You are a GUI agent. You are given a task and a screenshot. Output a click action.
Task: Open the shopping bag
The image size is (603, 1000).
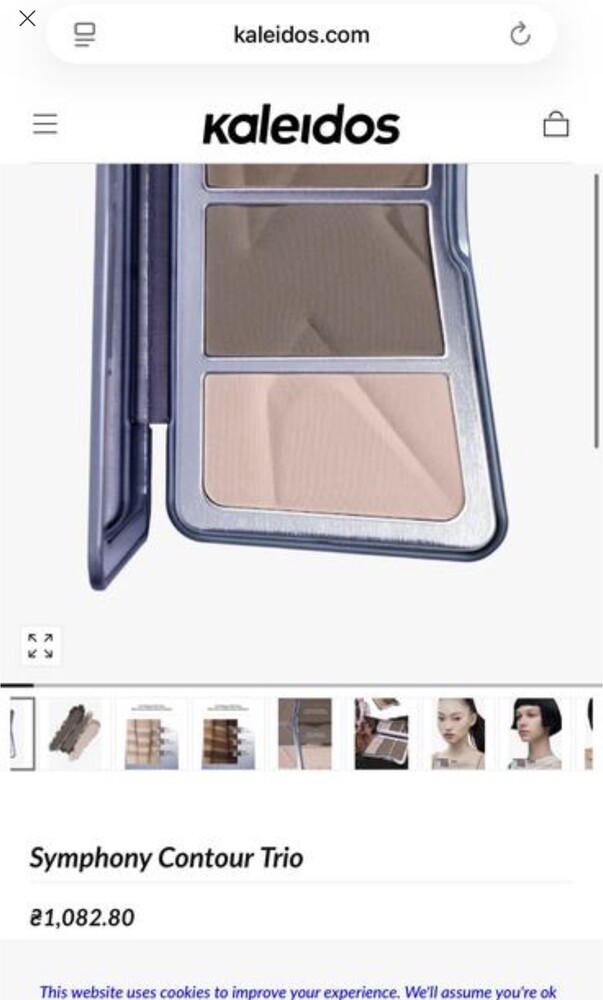(555, 124)
